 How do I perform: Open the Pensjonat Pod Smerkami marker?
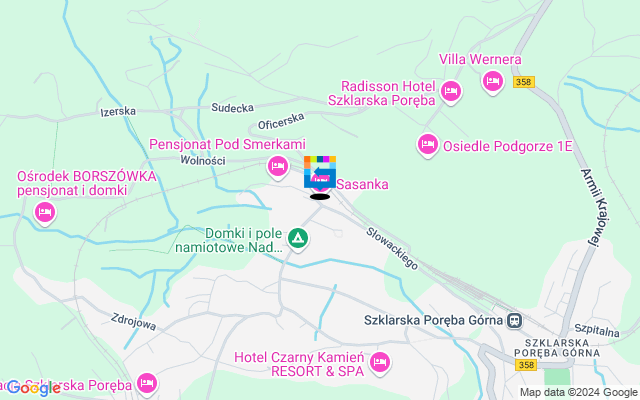tap(278, 164)
